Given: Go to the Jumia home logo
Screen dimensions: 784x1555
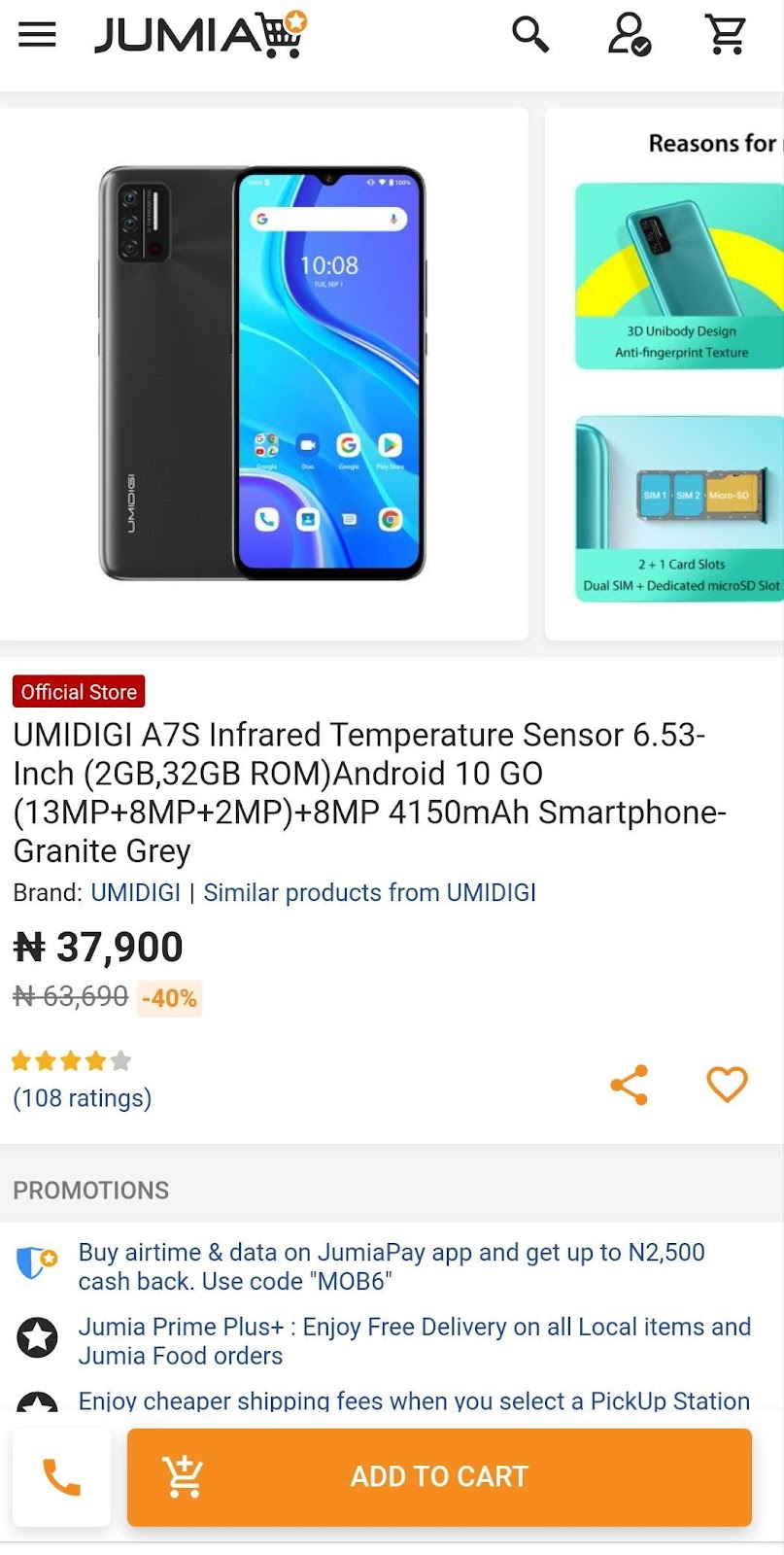Looking at the screenshot, I should tap(200, 35).
